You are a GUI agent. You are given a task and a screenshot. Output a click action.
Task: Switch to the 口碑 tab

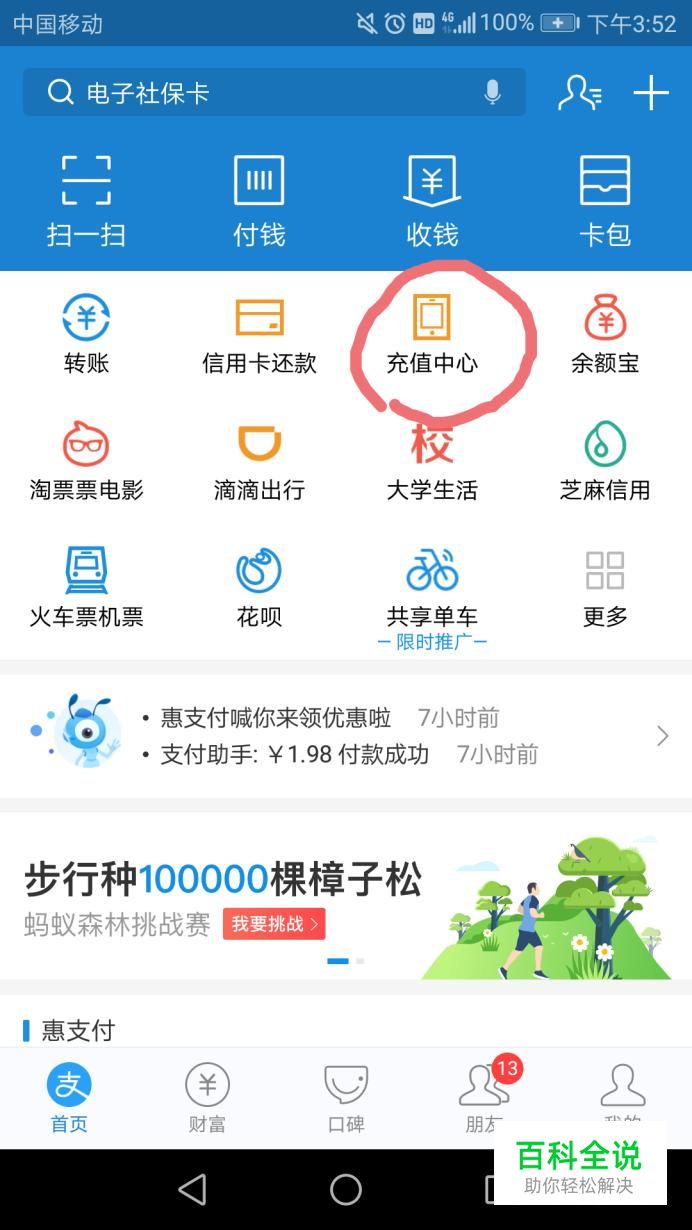point(346,1098)
